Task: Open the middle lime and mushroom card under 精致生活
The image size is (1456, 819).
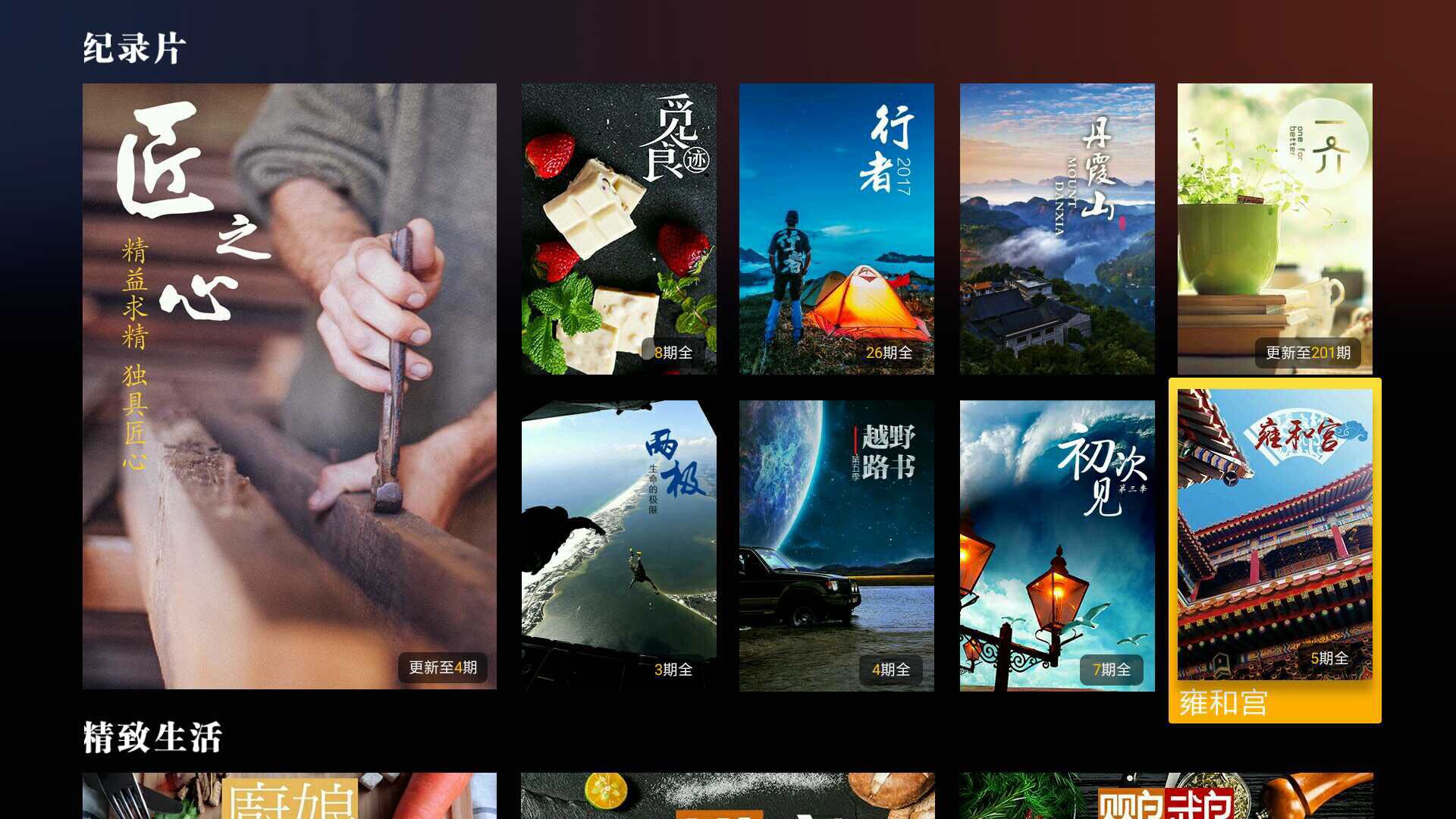Action: (x=728, y=795)
